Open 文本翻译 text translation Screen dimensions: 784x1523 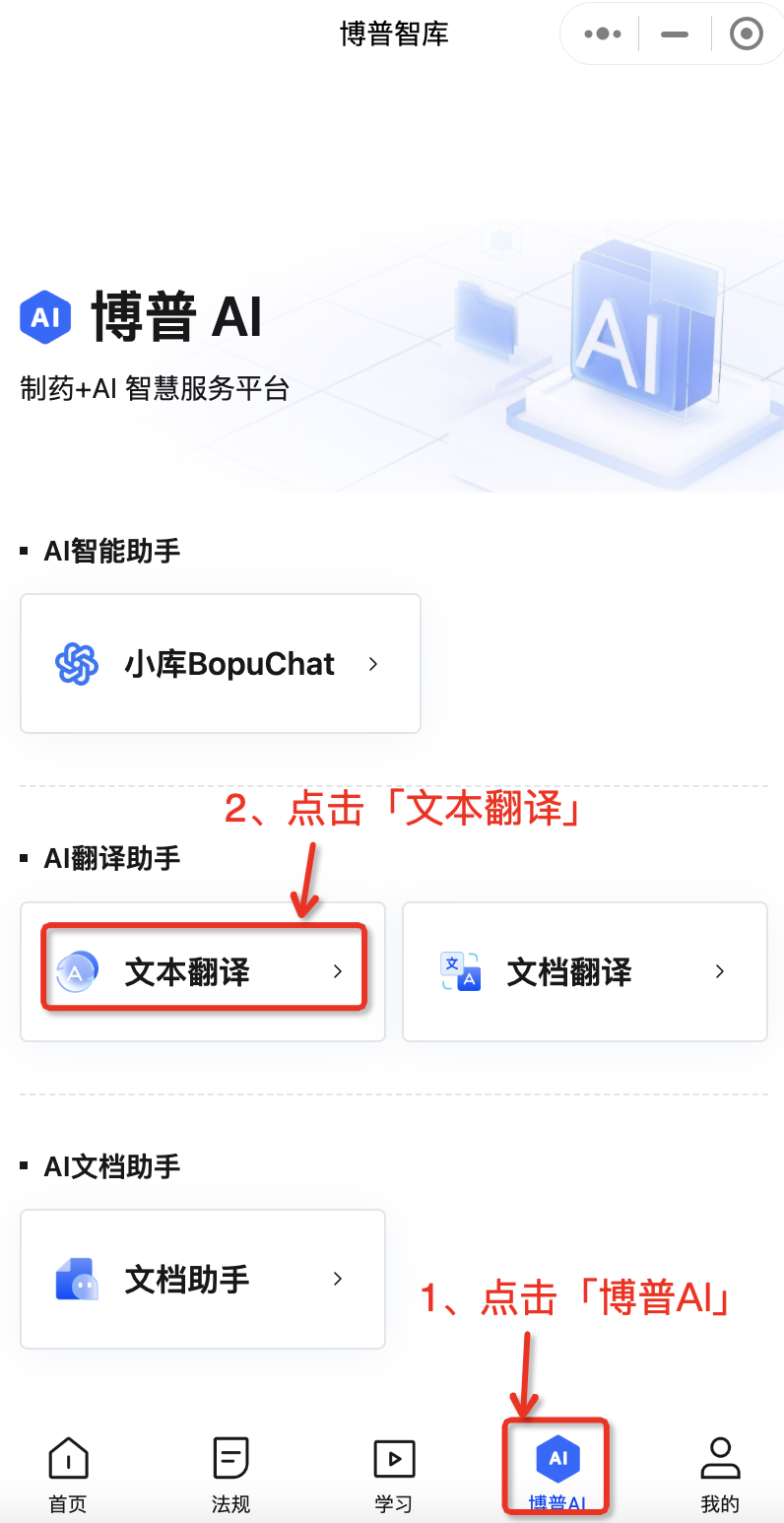click(x=203, y=971)
